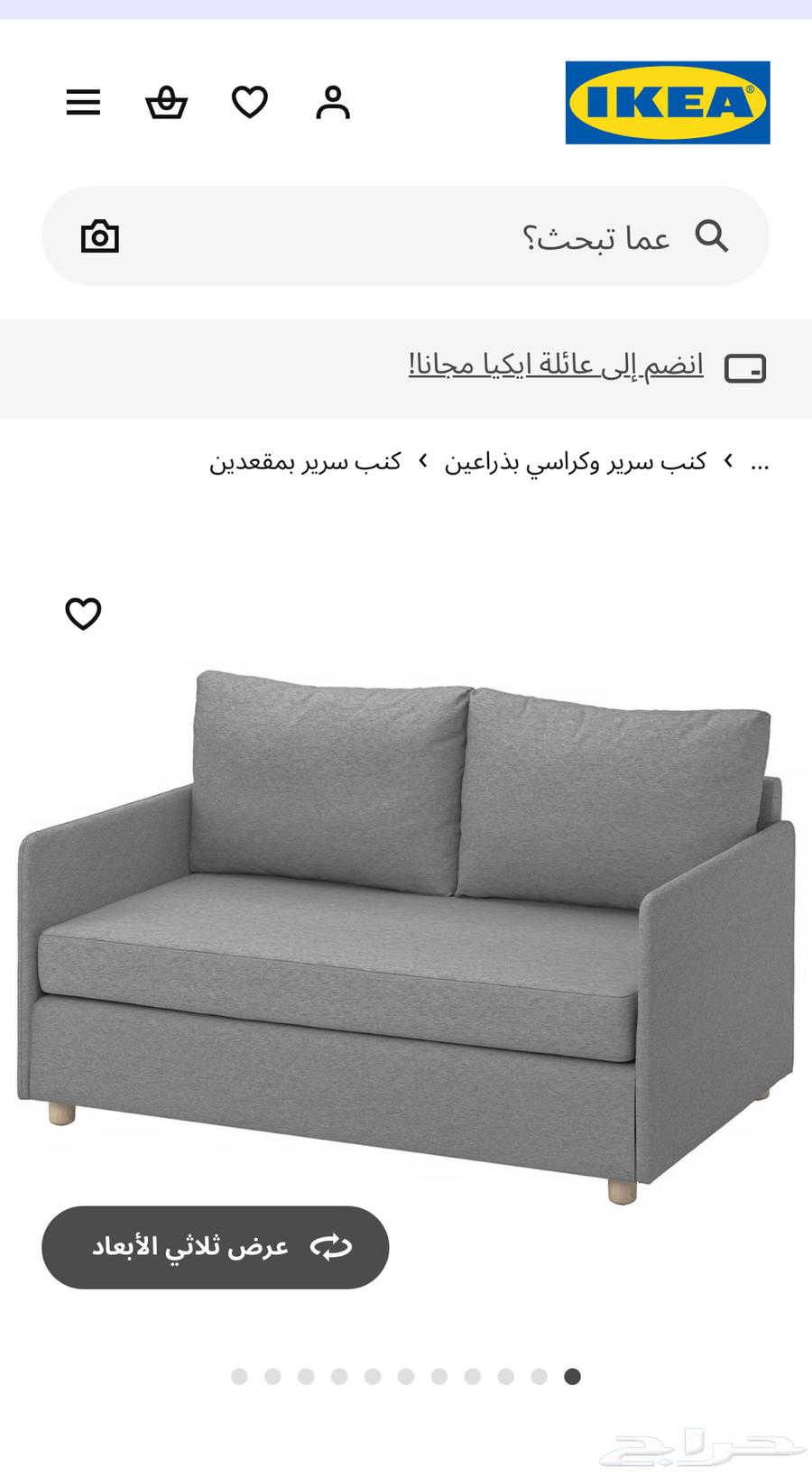The height and width of the screenshot is (1478, 812).
Task: Open the gray sofa product image
Action: (x=406, y=929)
